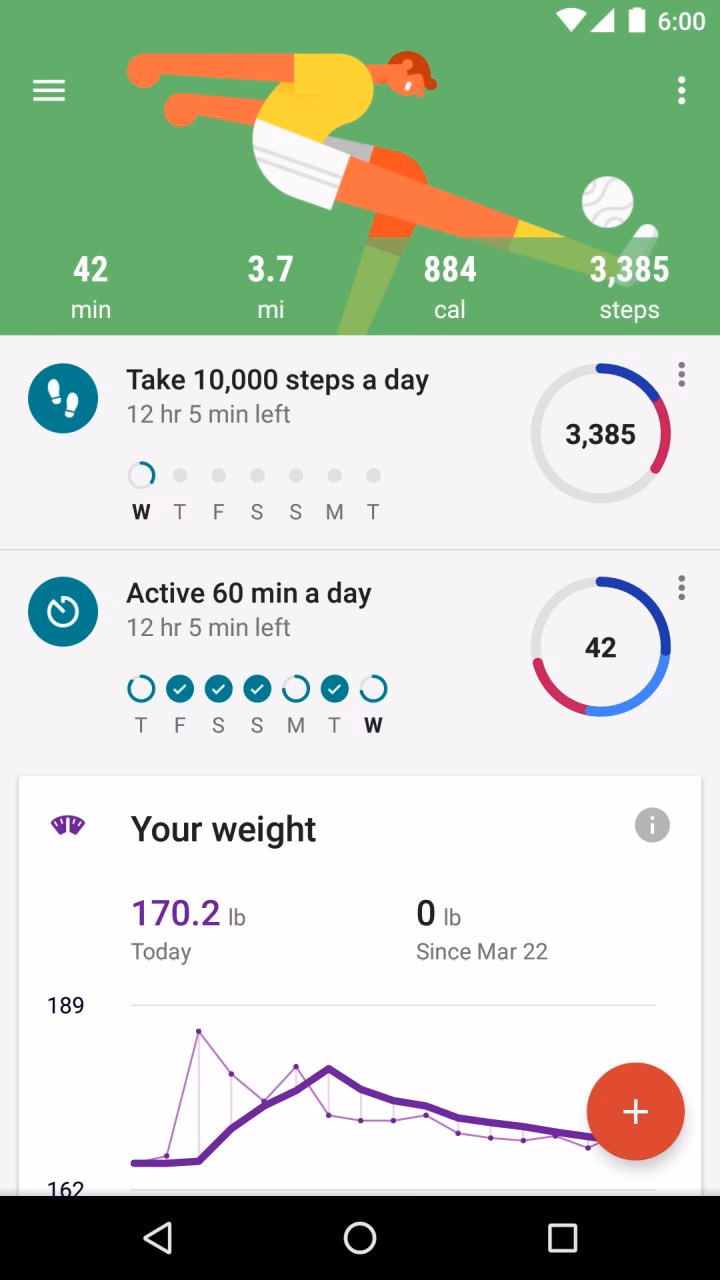Open today's weight entry showing 170.2 lb
The image size is (720, 1280).
(176, 912)
